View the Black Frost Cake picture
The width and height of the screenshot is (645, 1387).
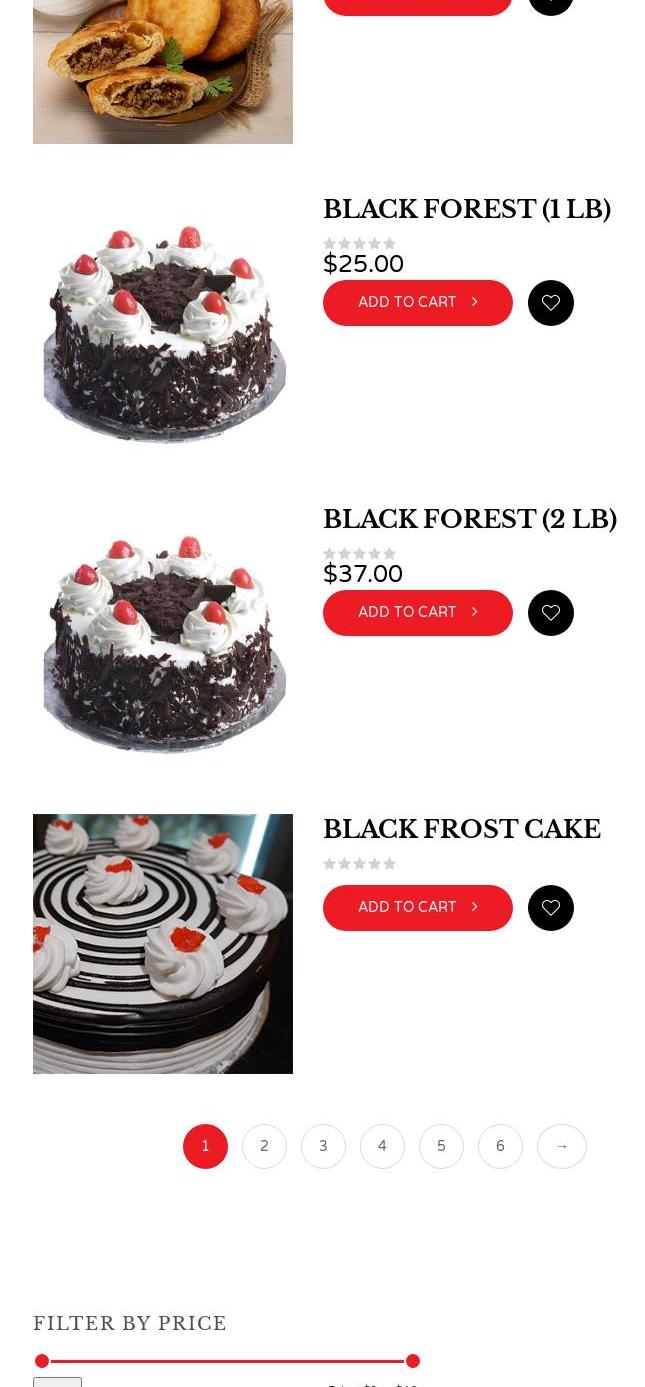[x=163, y=944]
